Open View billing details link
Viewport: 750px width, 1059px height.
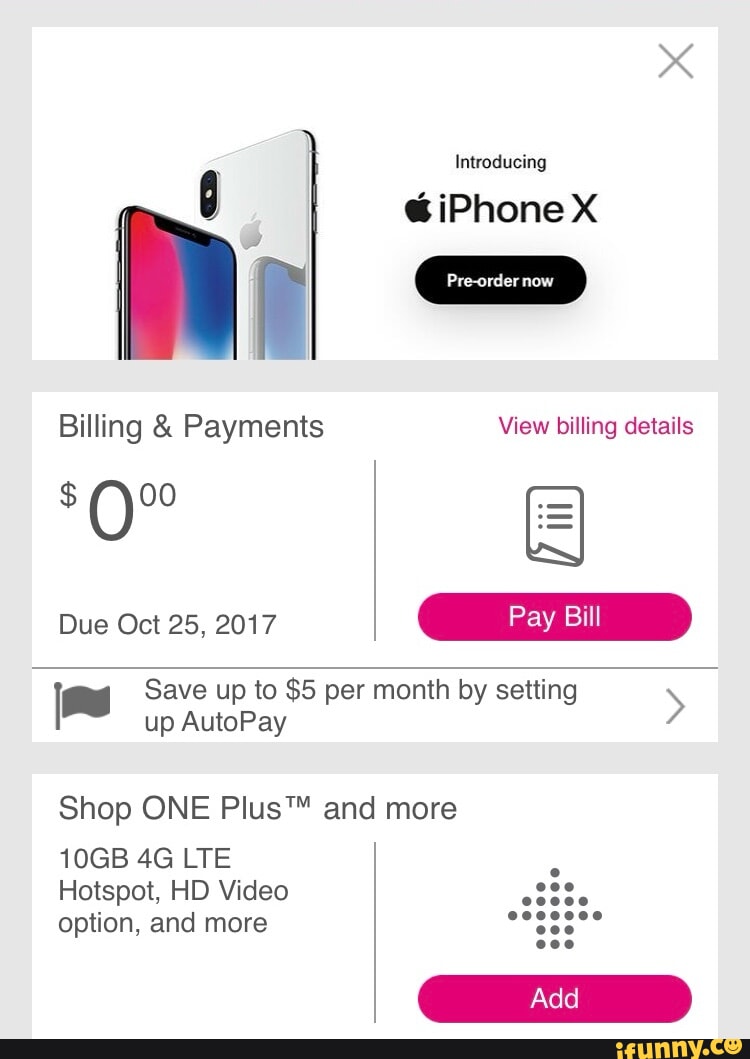click(x=595, y=427)
